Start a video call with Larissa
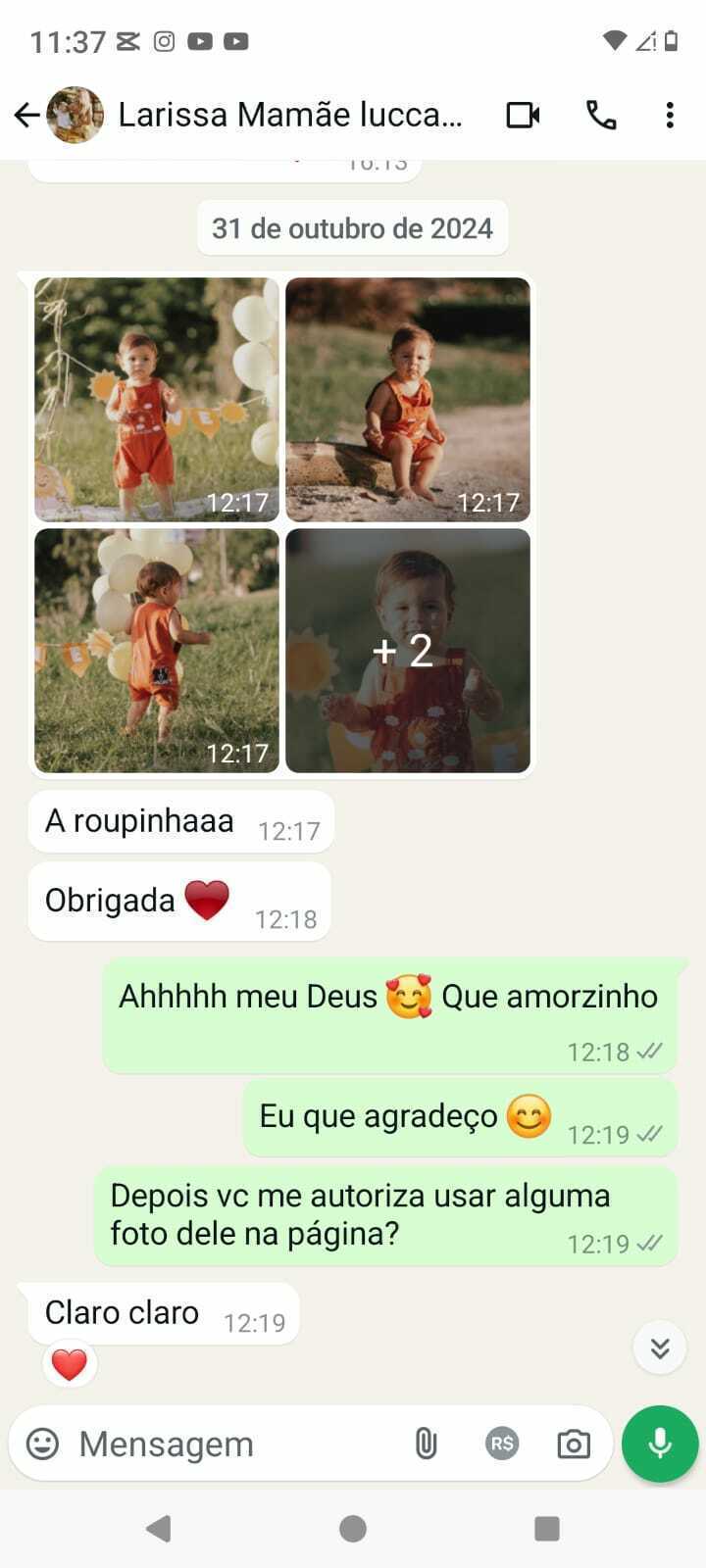Screen dimensions: 706x1568 click(524, 116)
